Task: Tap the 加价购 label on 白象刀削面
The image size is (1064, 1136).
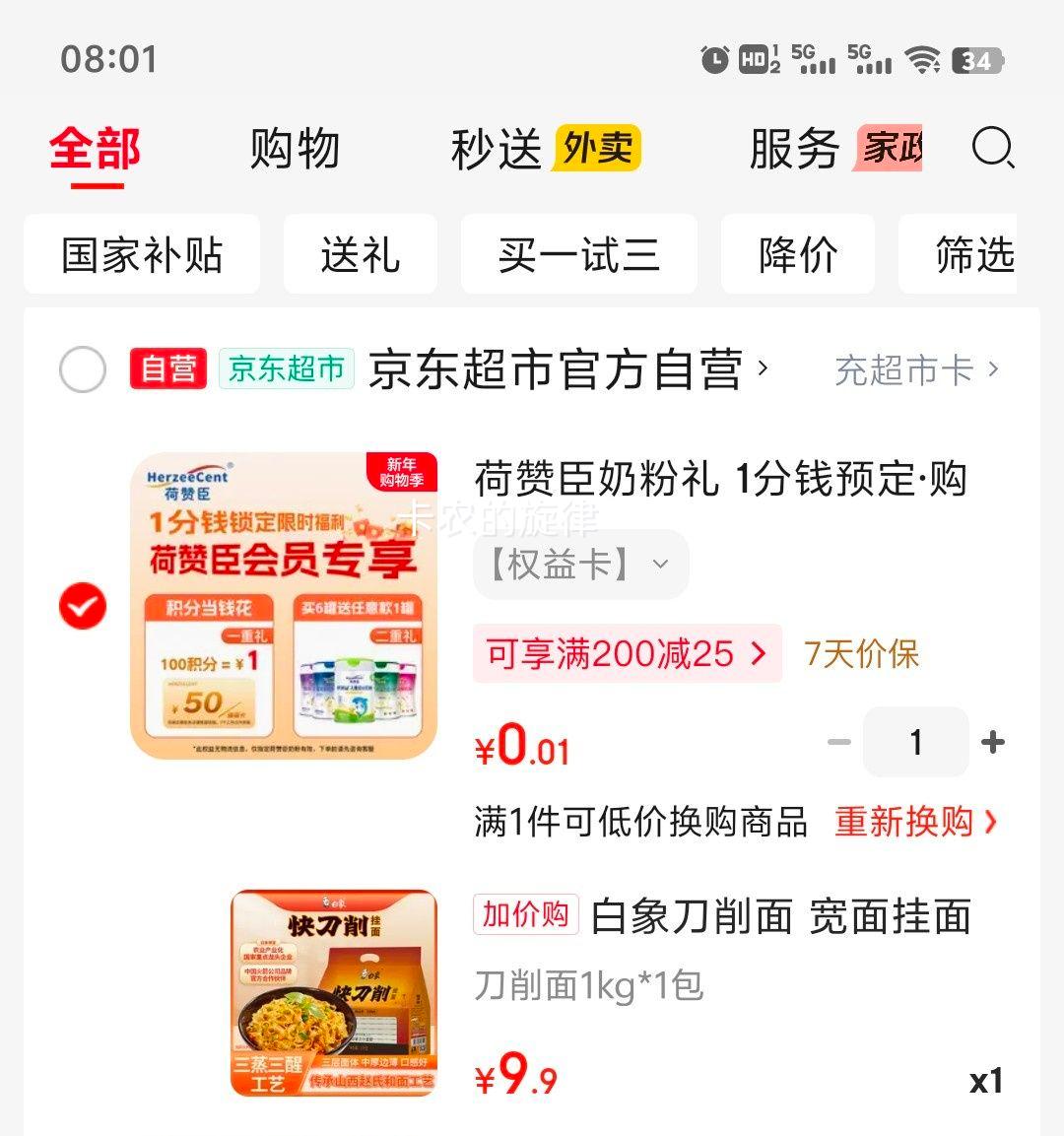Action: pos(525,915)
